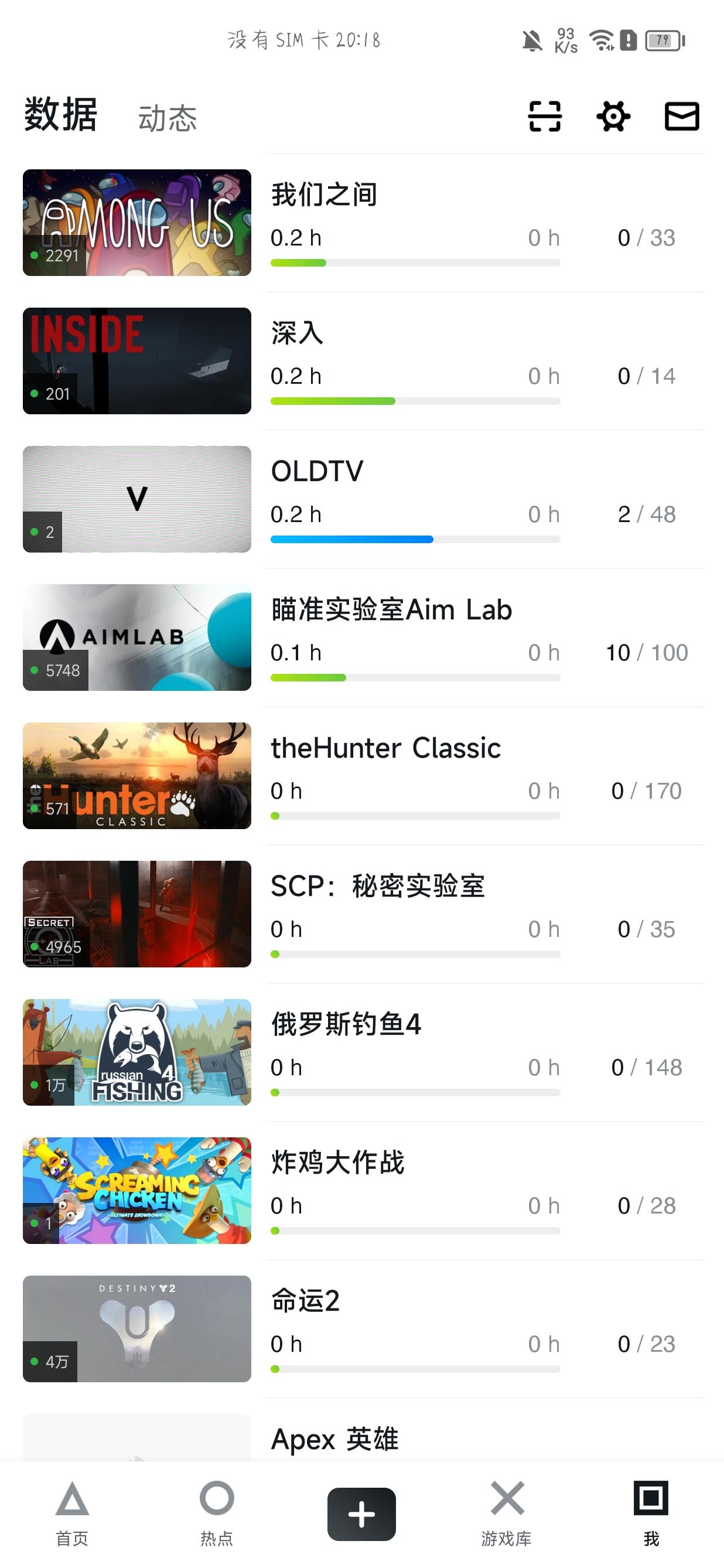Open theHunter Classic entry
This screenshot has height=1568, width=724.
[x=363, y=775]
